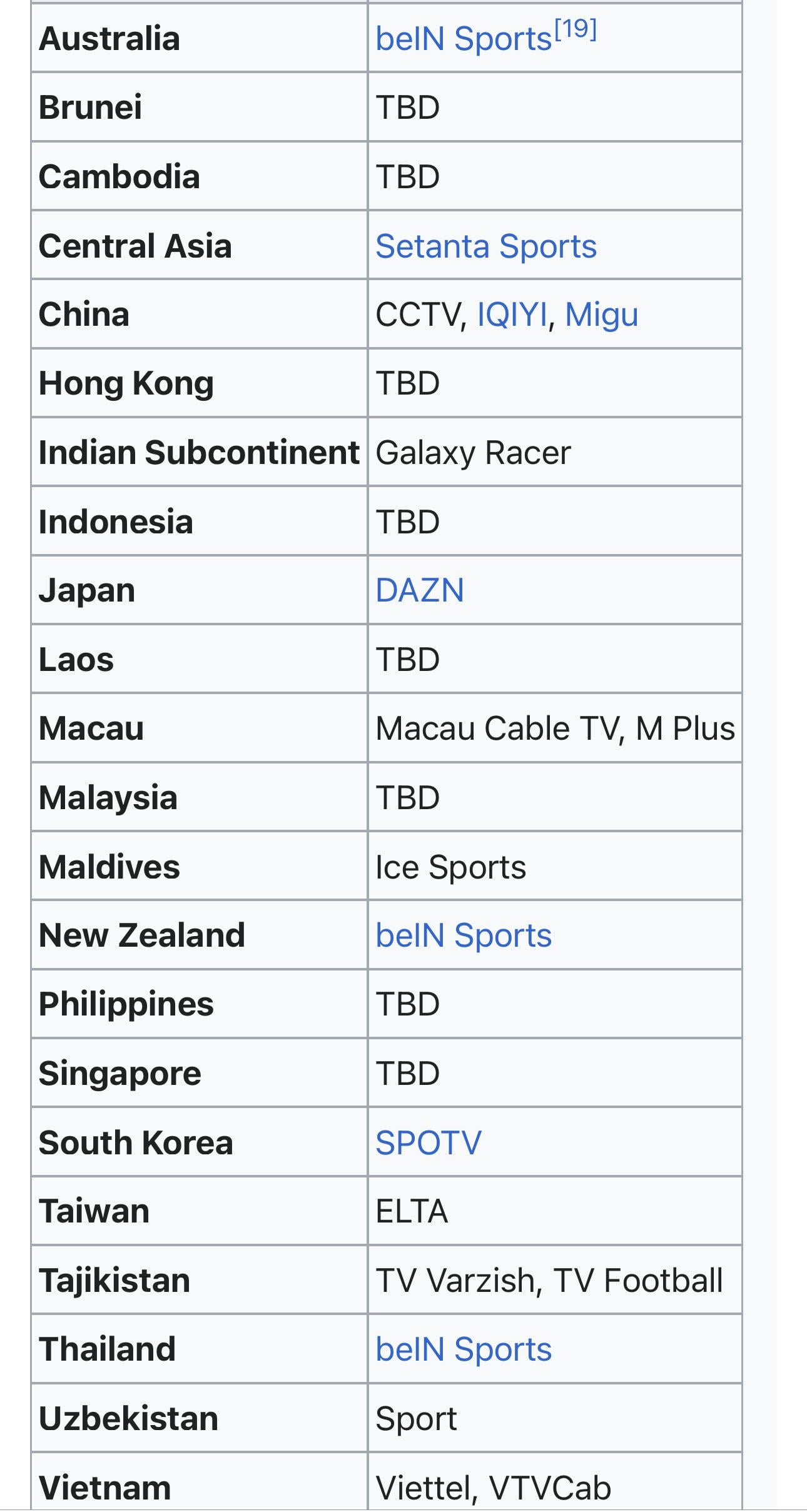
Task: Open the beIN Sports link for Australia
Action: pyautogui.click(x=464, y=39)
